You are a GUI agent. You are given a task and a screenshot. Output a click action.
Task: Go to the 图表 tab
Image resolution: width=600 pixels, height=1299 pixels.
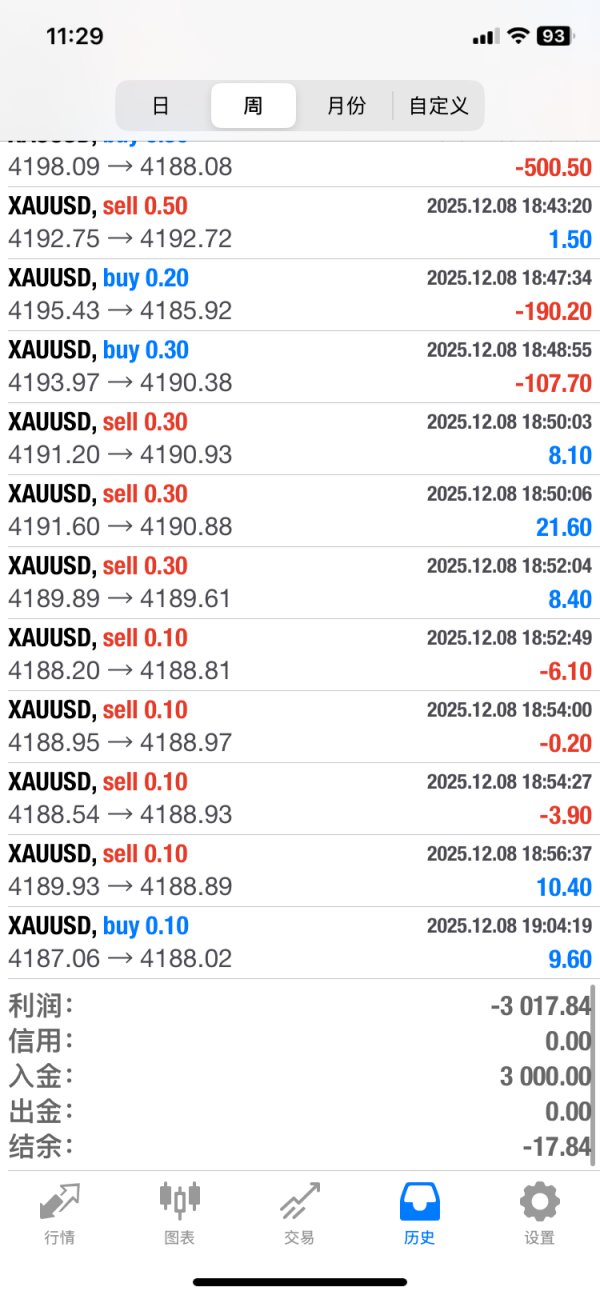pos(180,1212)
